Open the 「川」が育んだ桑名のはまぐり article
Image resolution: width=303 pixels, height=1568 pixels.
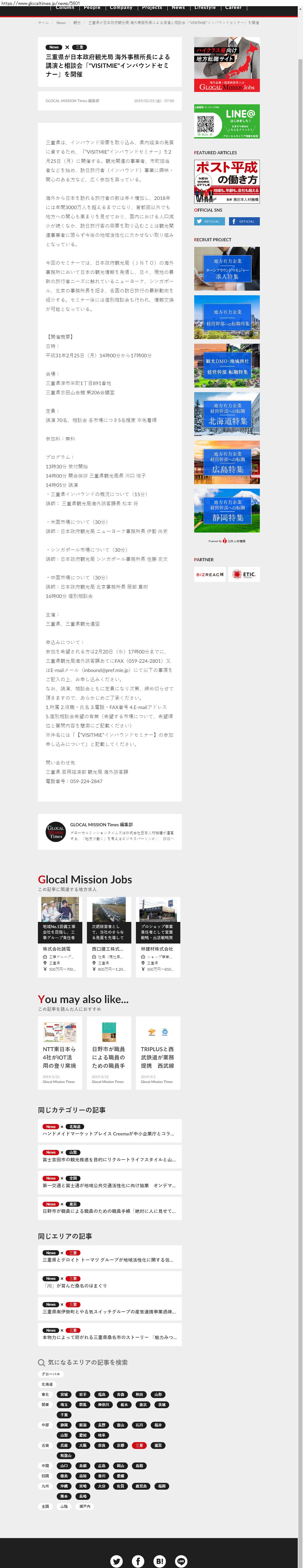point(109,1283)
